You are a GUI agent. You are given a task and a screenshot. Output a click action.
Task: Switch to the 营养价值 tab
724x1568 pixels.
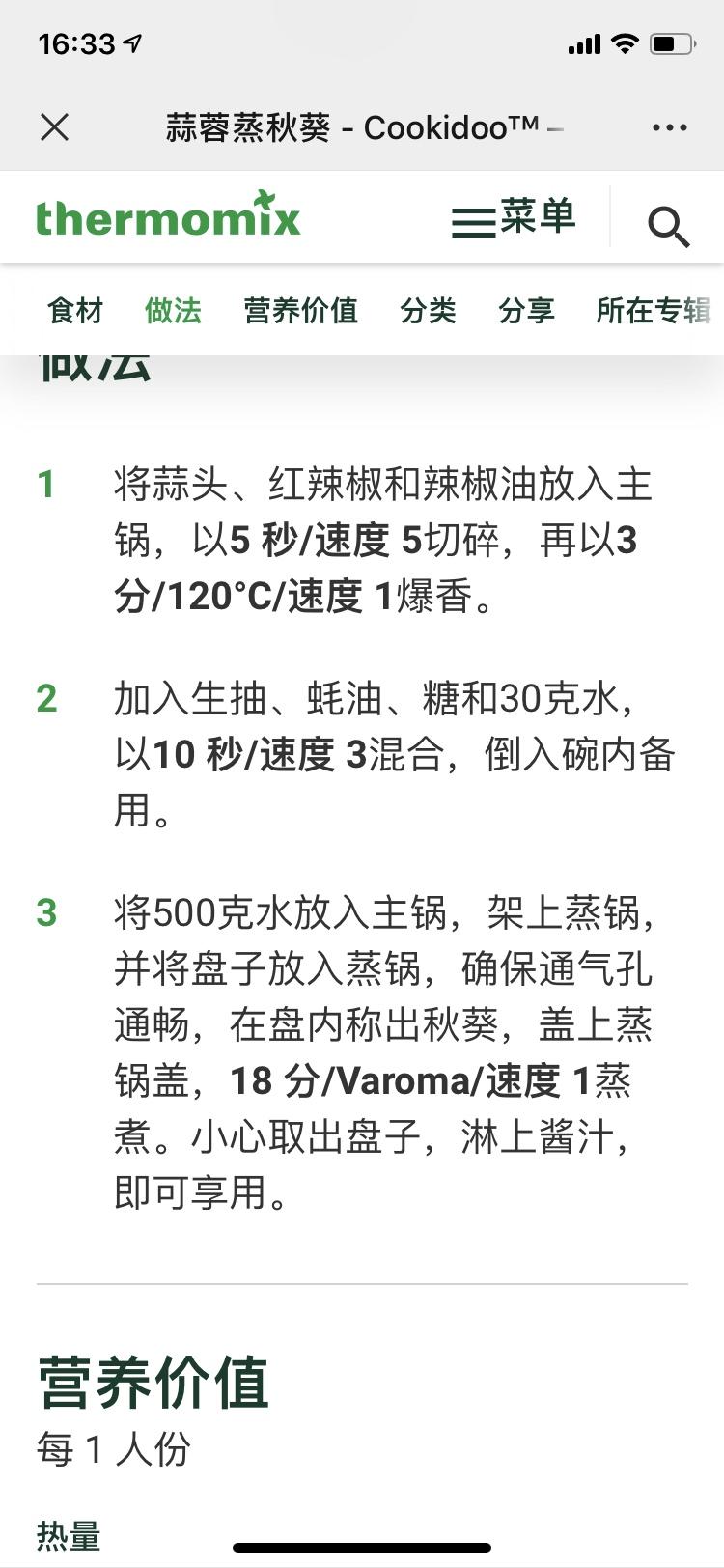click(300, 311)
